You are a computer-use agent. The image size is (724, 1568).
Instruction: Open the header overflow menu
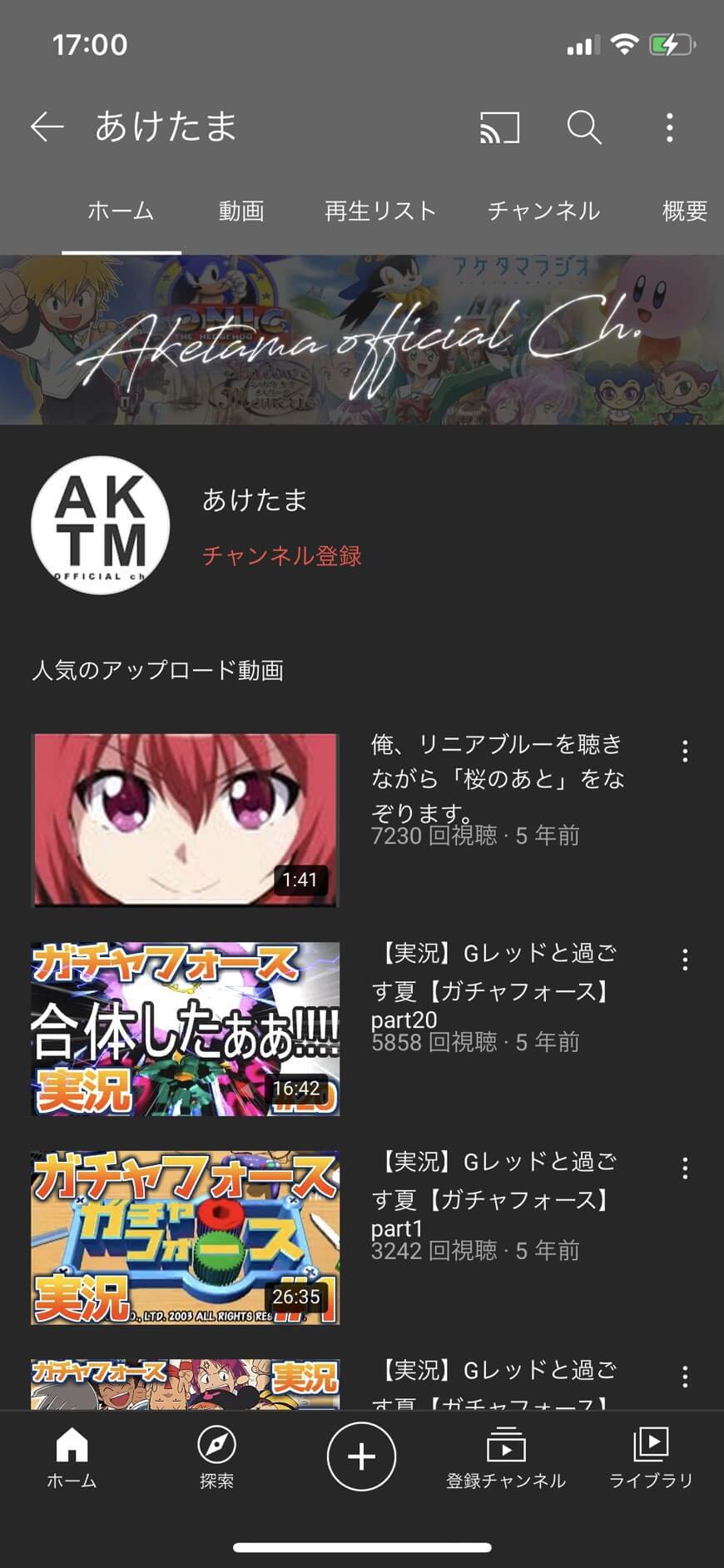(670, 127)
